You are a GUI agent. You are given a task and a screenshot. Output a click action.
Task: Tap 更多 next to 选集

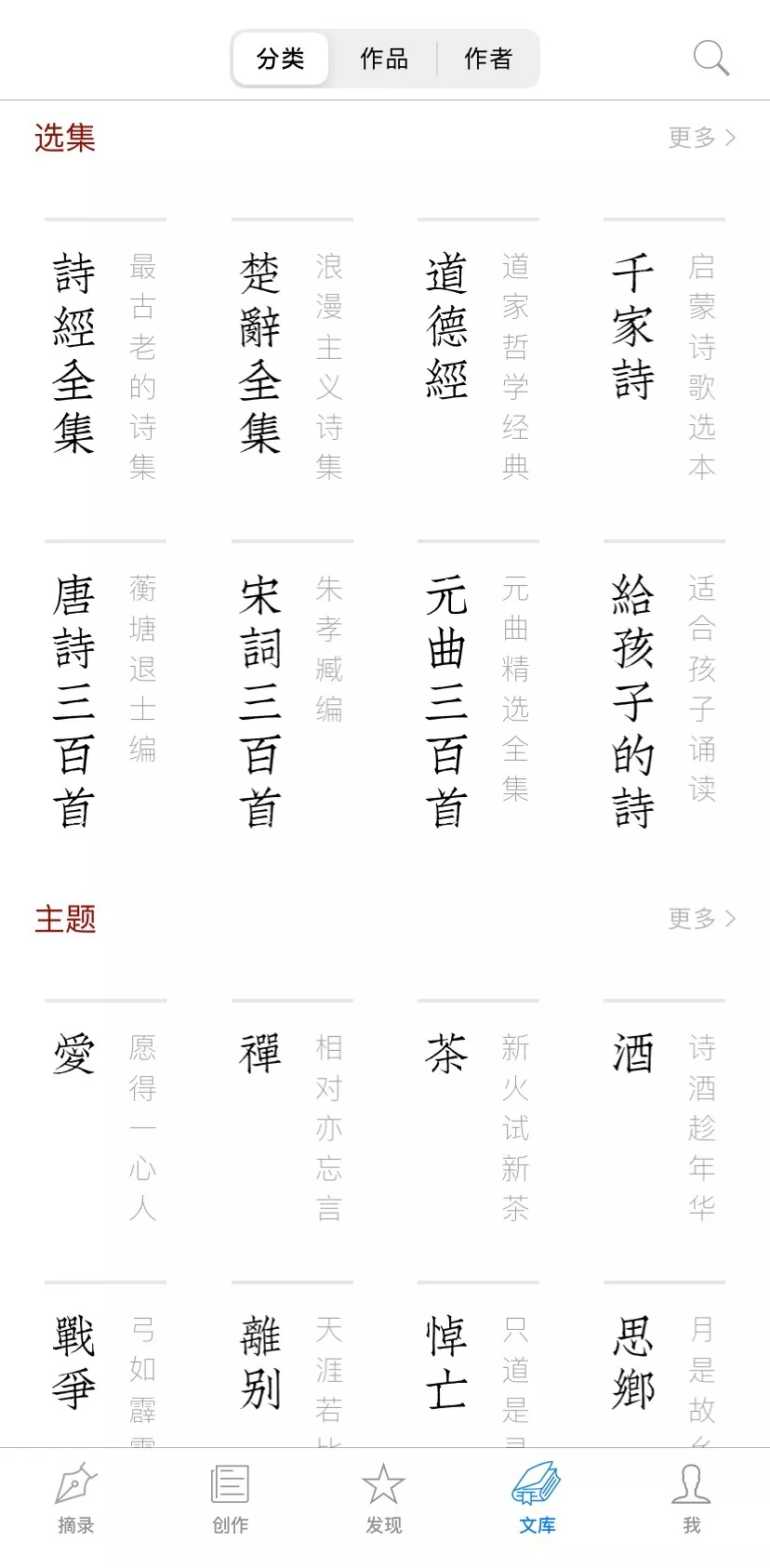(x=701, y=138)
